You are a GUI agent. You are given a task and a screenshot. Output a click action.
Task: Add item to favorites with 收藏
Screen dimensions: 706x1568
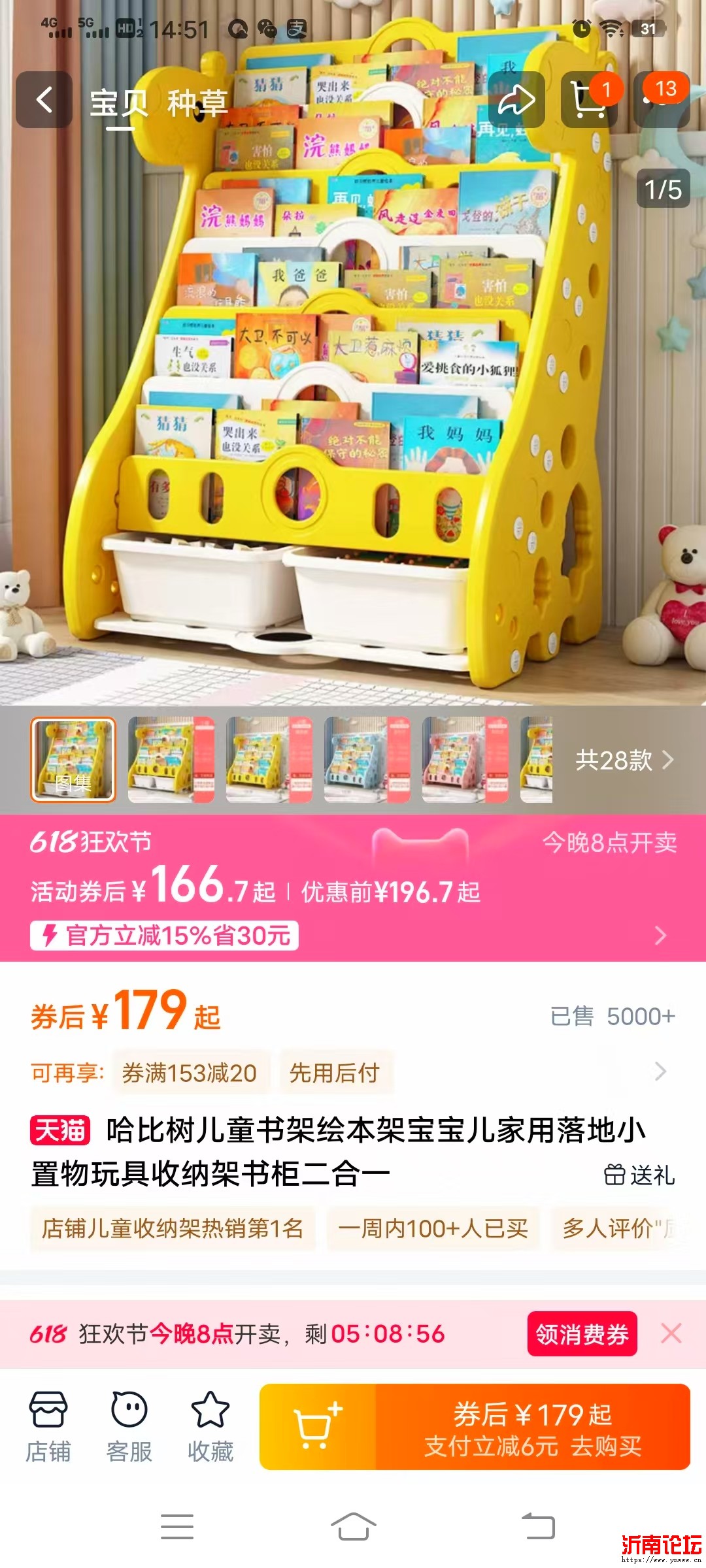point(210,1426)
